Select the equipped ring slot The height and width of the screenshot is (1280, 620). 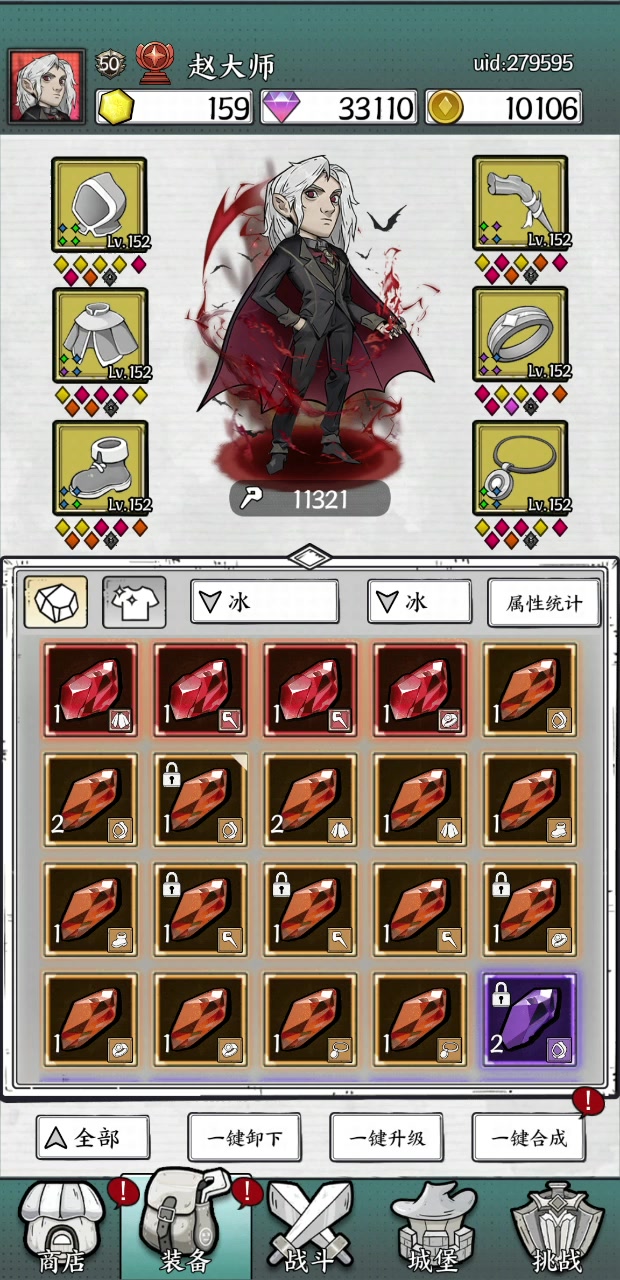click(x=520, y=336)
